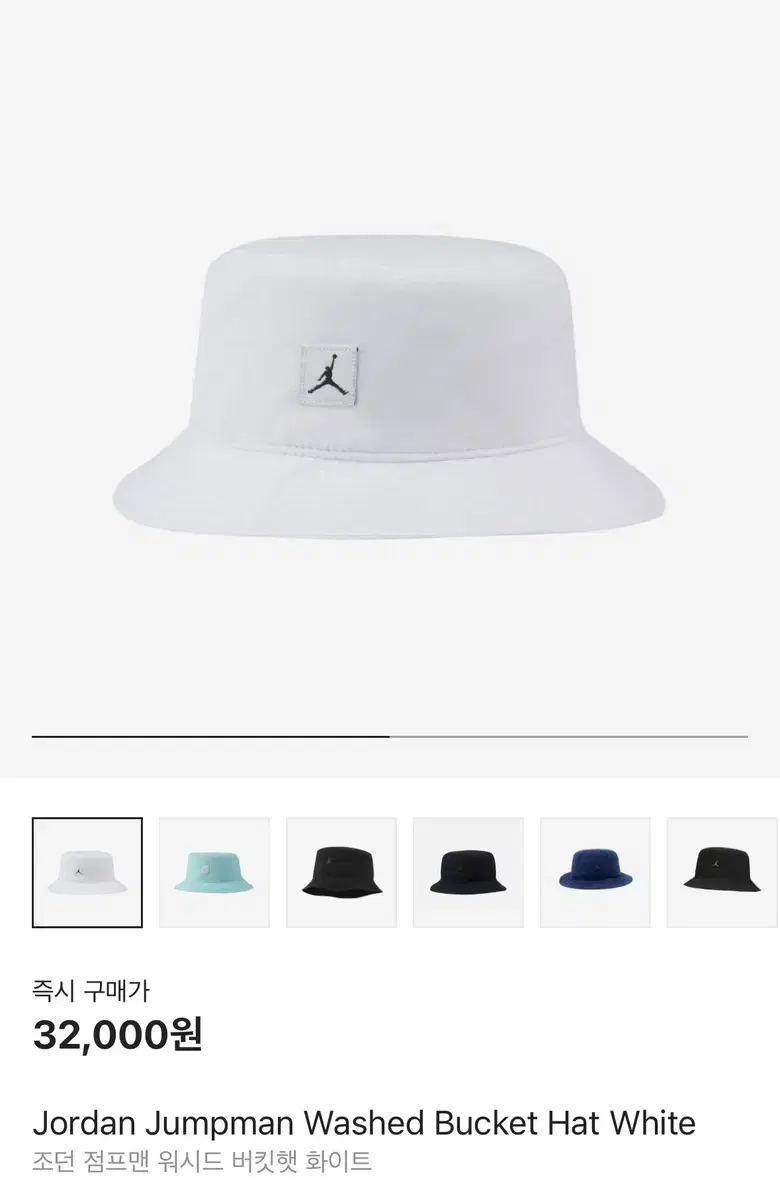Click the Jumpman icon on the white thumbnail
The width and height of the screenshot is (780, 1200).
pyautogui.click(x=77, y=869)
